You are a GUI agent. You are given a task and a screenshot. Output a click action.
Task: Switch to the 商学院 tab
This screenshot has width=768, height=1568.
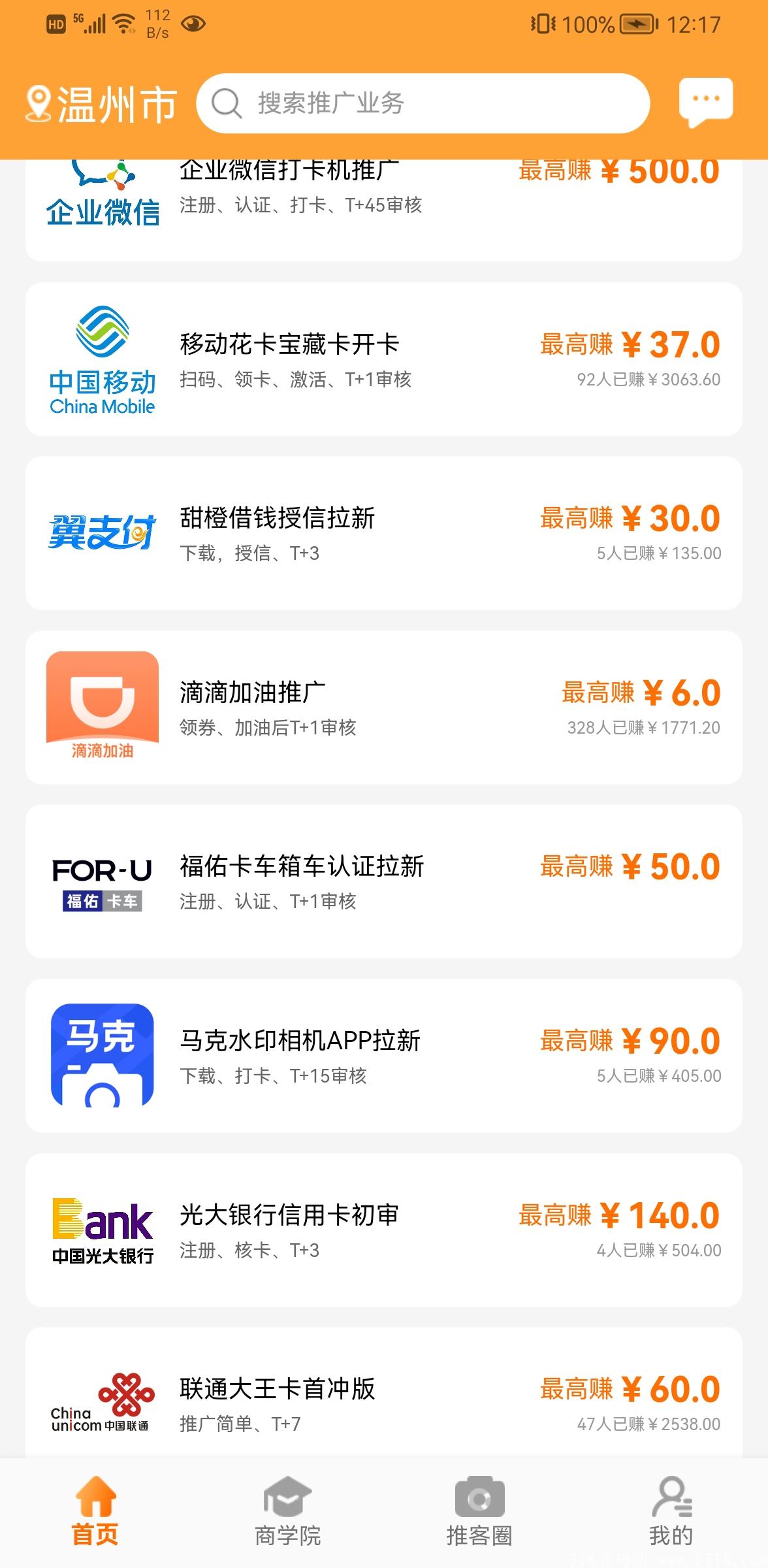coord(287,1516)
